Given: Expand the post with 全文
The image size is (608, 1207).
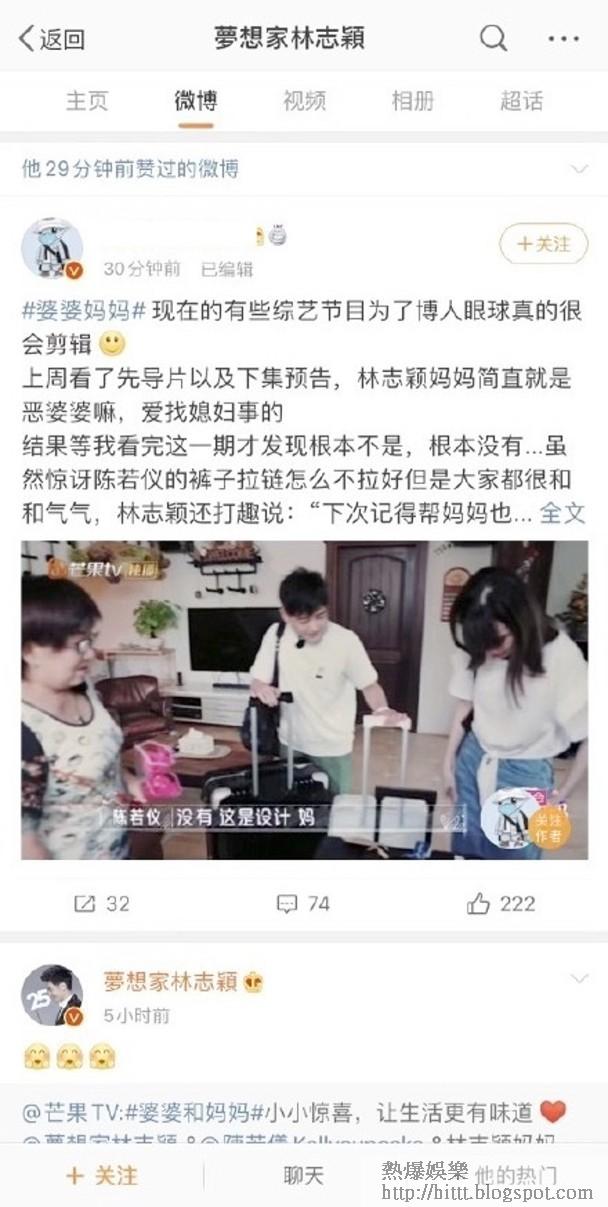Looking at the screenshot, I should click(562, 513).
